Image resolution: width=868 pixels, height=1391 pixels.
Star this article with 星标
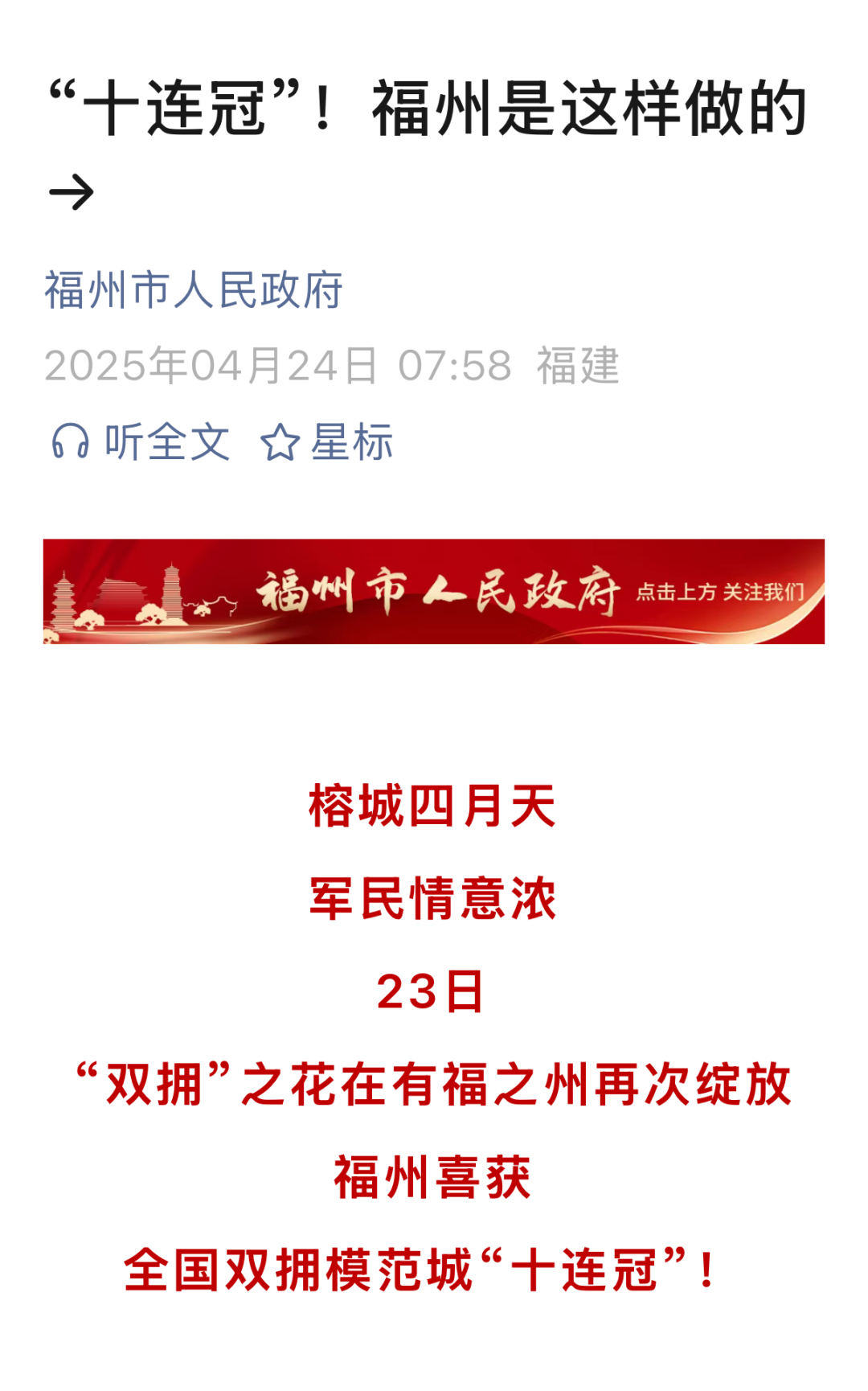[327, 441]
